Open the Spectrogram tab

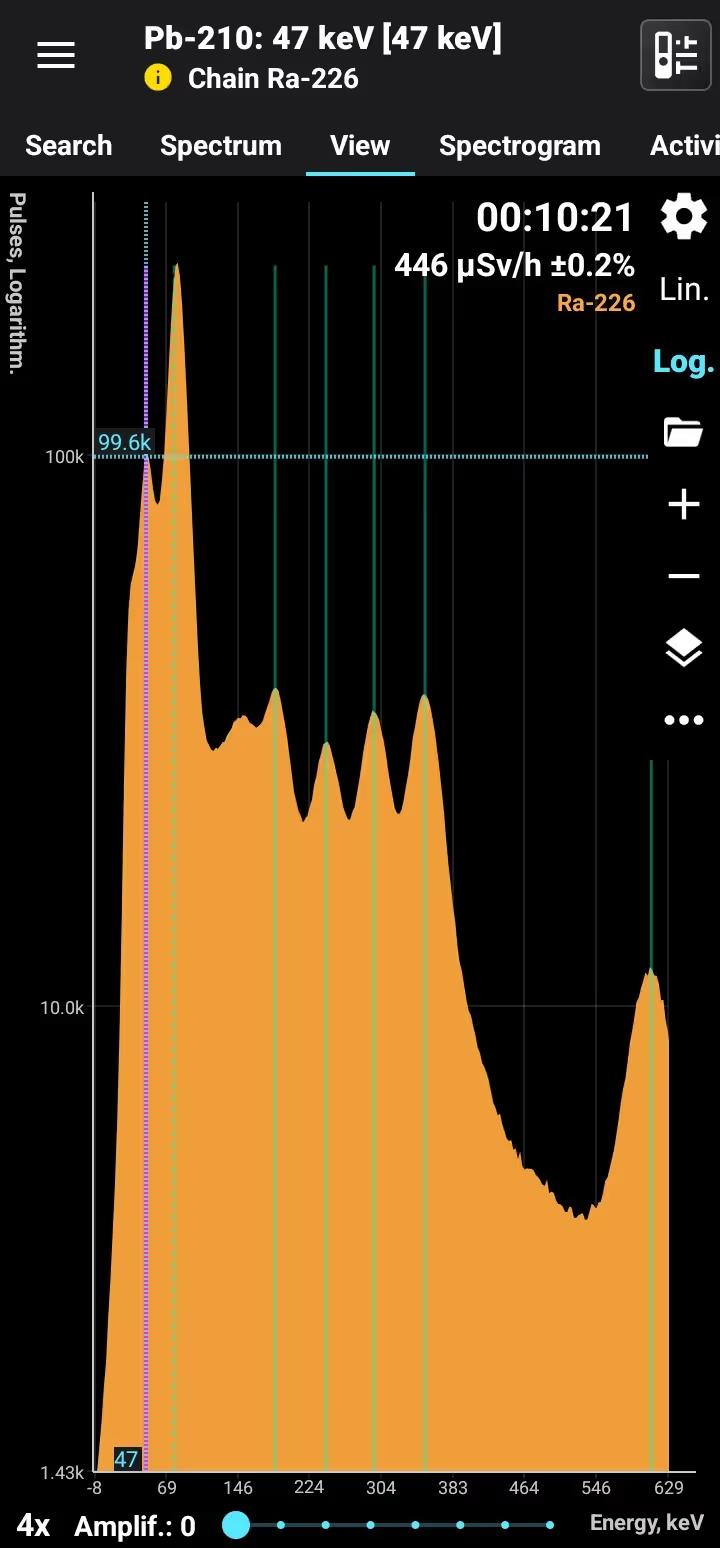point(519,146)
